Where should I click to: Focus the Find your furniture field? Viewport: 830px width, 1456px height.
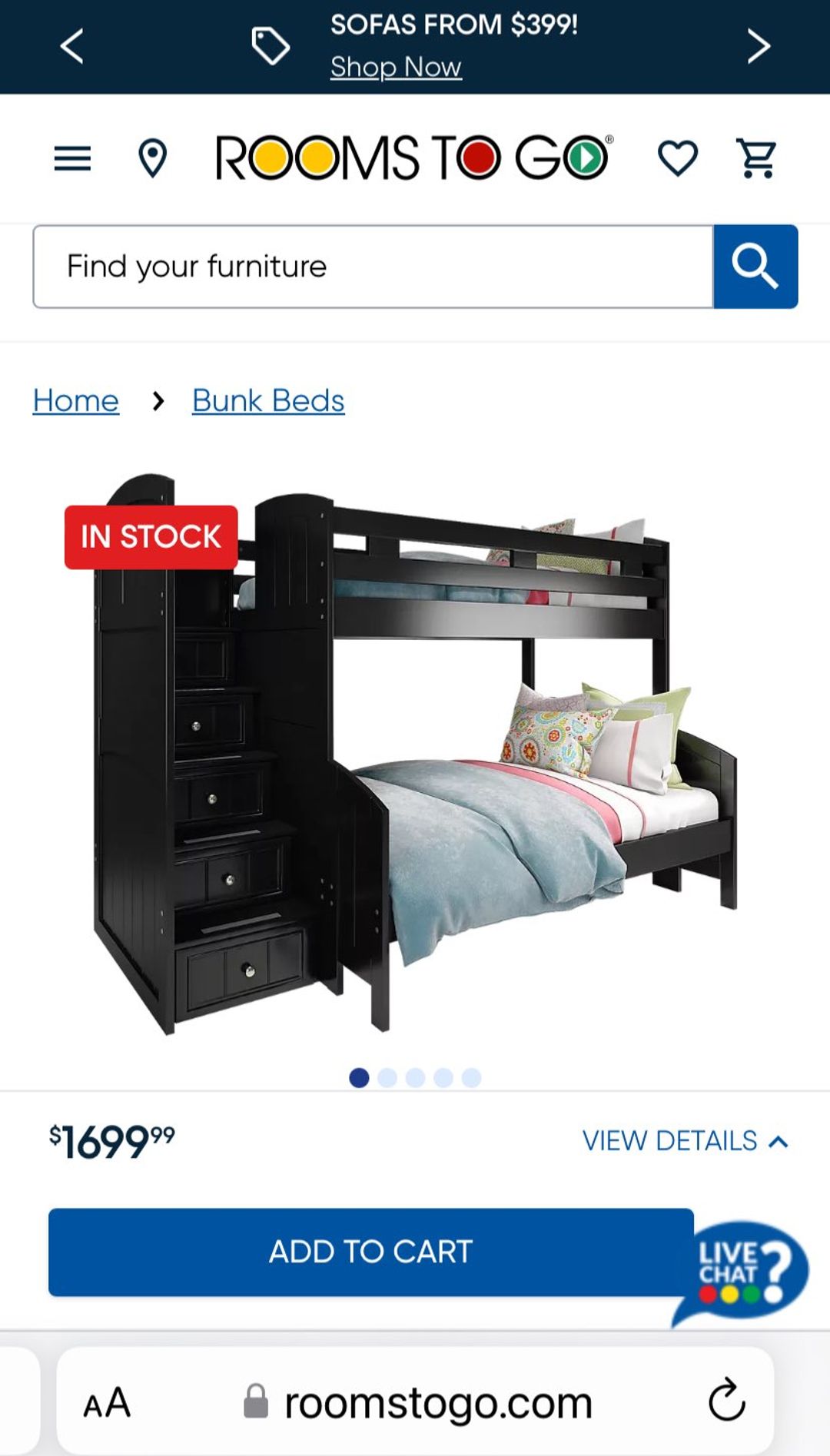pyautogui.click(x=373, y=267)
